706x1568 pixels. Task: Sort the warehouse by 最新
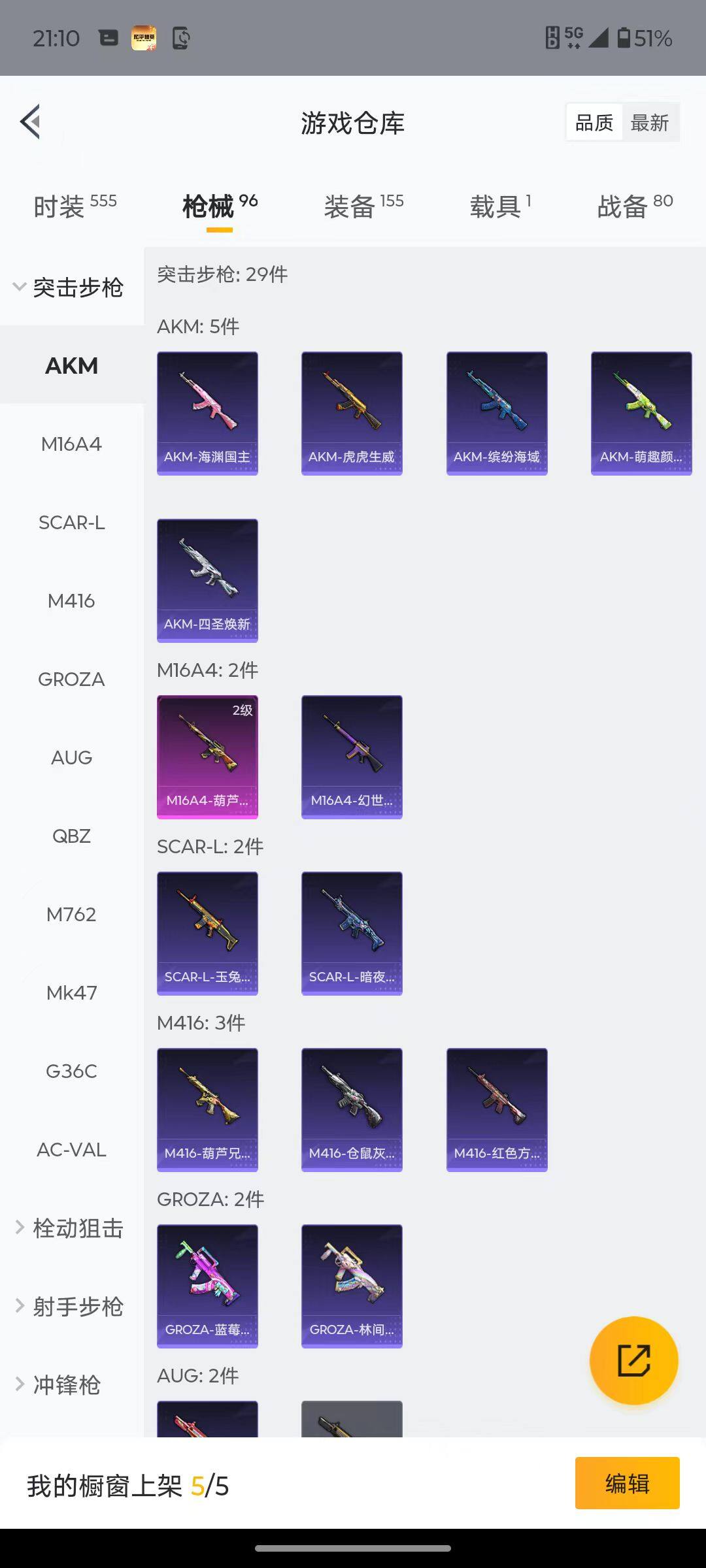coord(649,123)
